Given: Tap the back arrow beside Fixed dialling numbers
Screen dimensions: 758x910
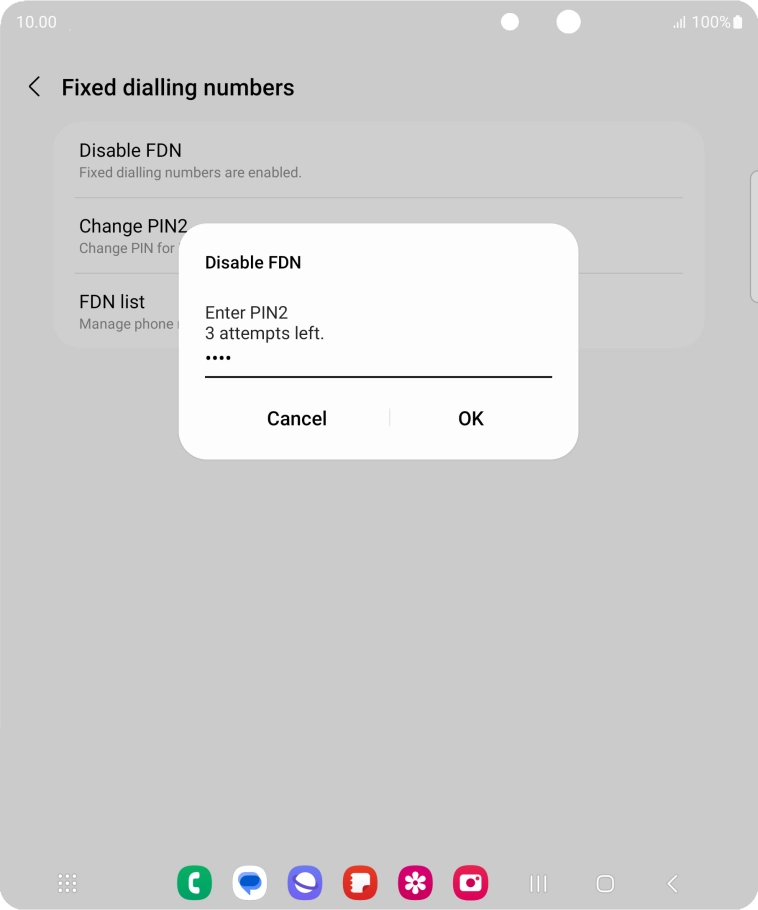Looking at the screenshot, I should coord(34,87).
